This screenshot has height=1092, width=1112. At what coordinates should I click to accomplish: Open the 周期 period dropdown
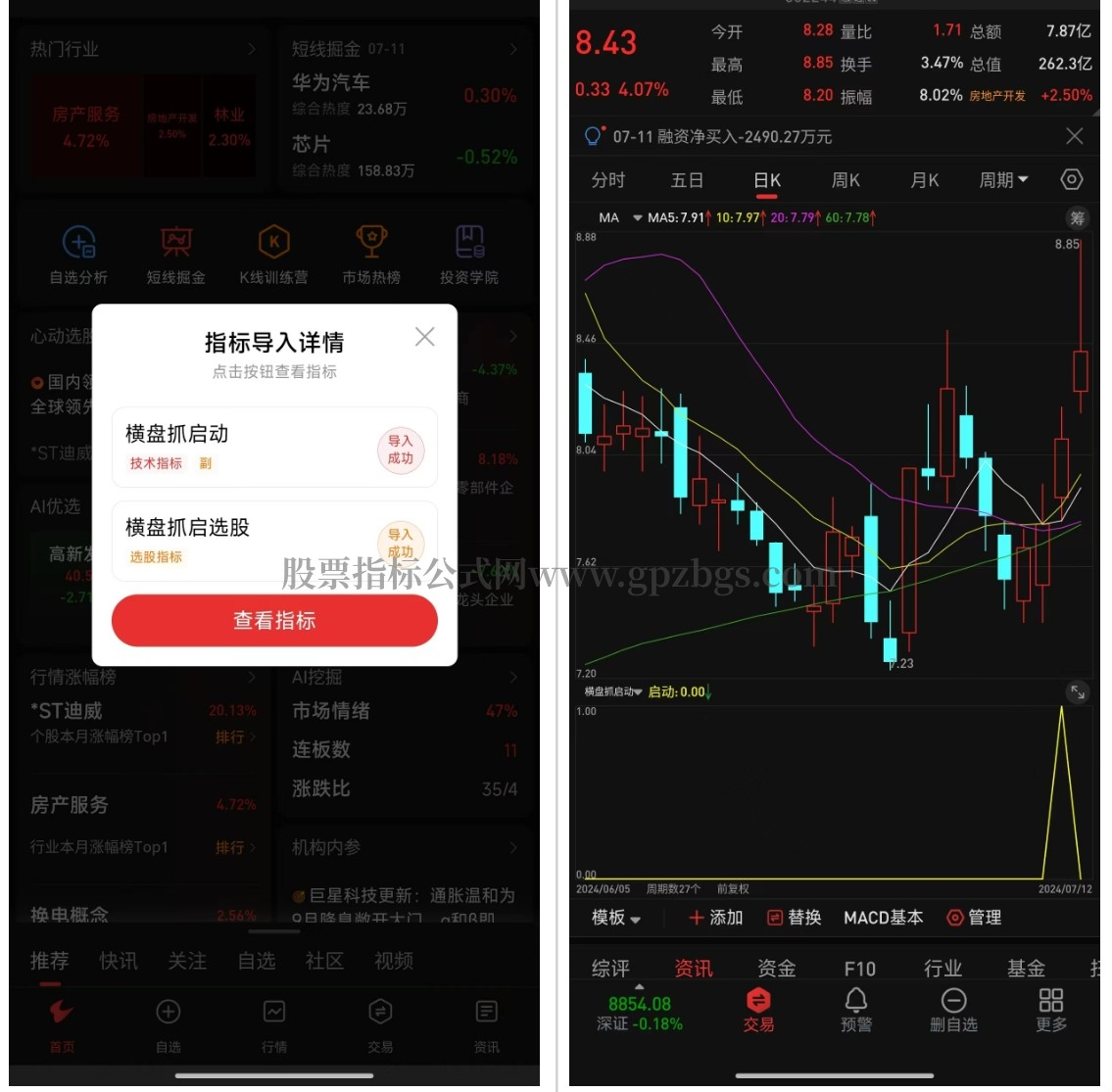coord(1003,180)
